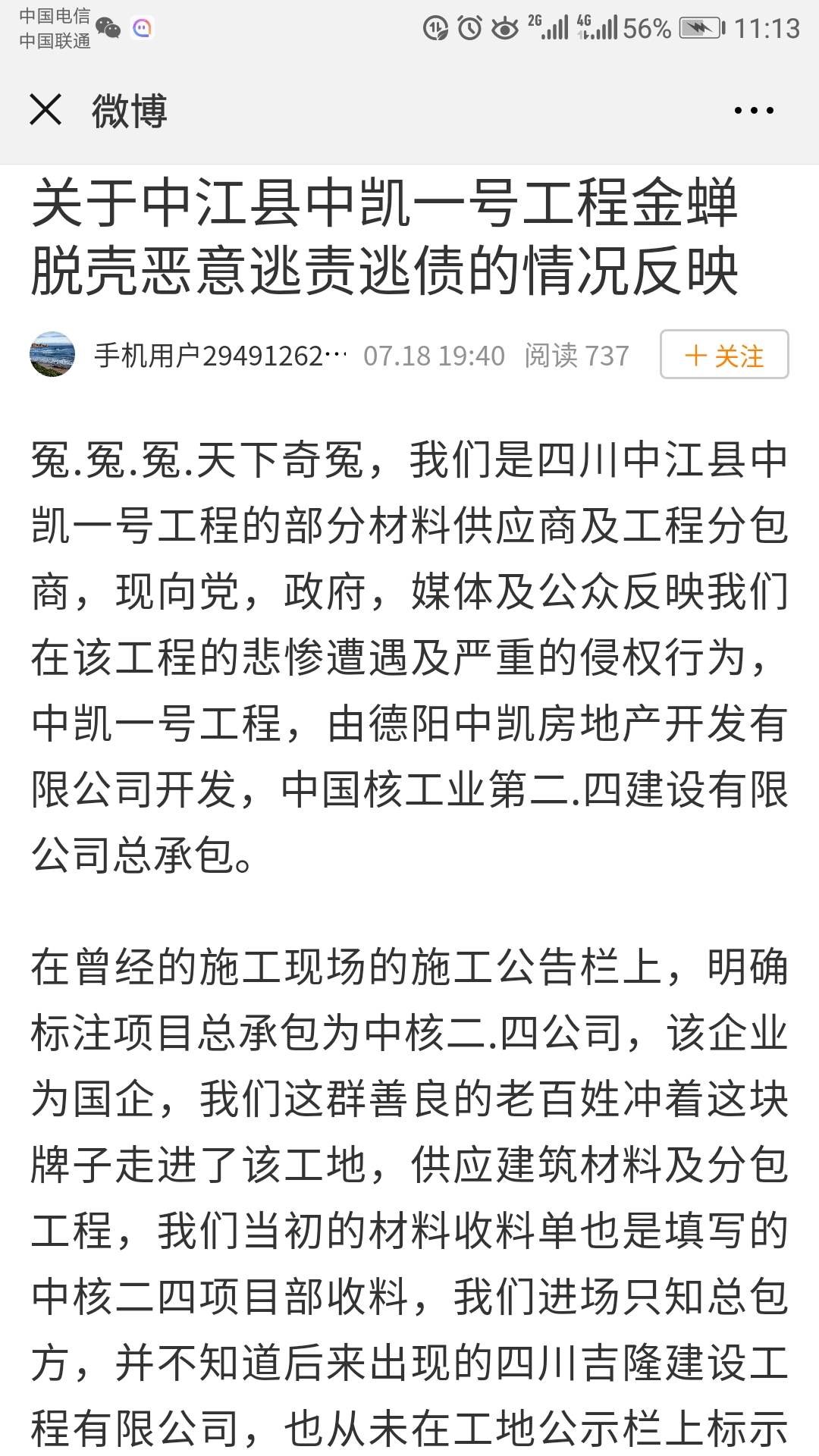The image size is (819, 1456).
Task: Close the Weibo web page
Action: (45, 110)
